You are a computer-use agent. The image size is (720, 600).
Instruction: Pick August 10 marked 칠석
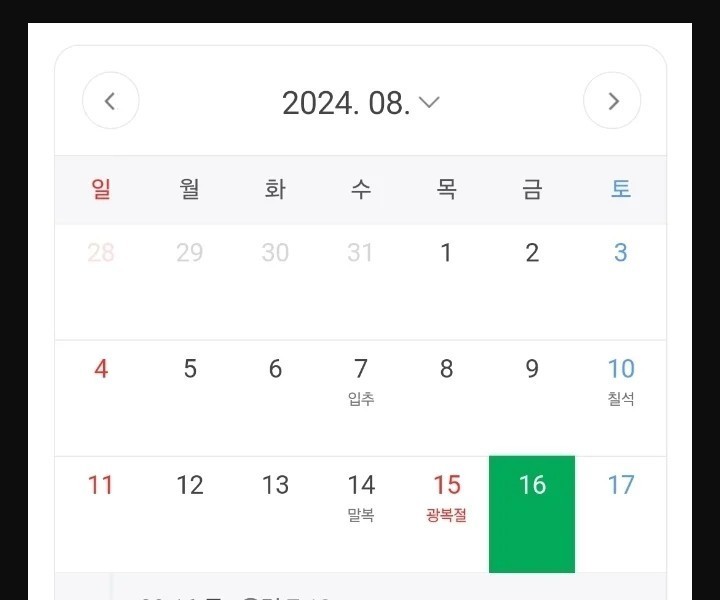620,380
